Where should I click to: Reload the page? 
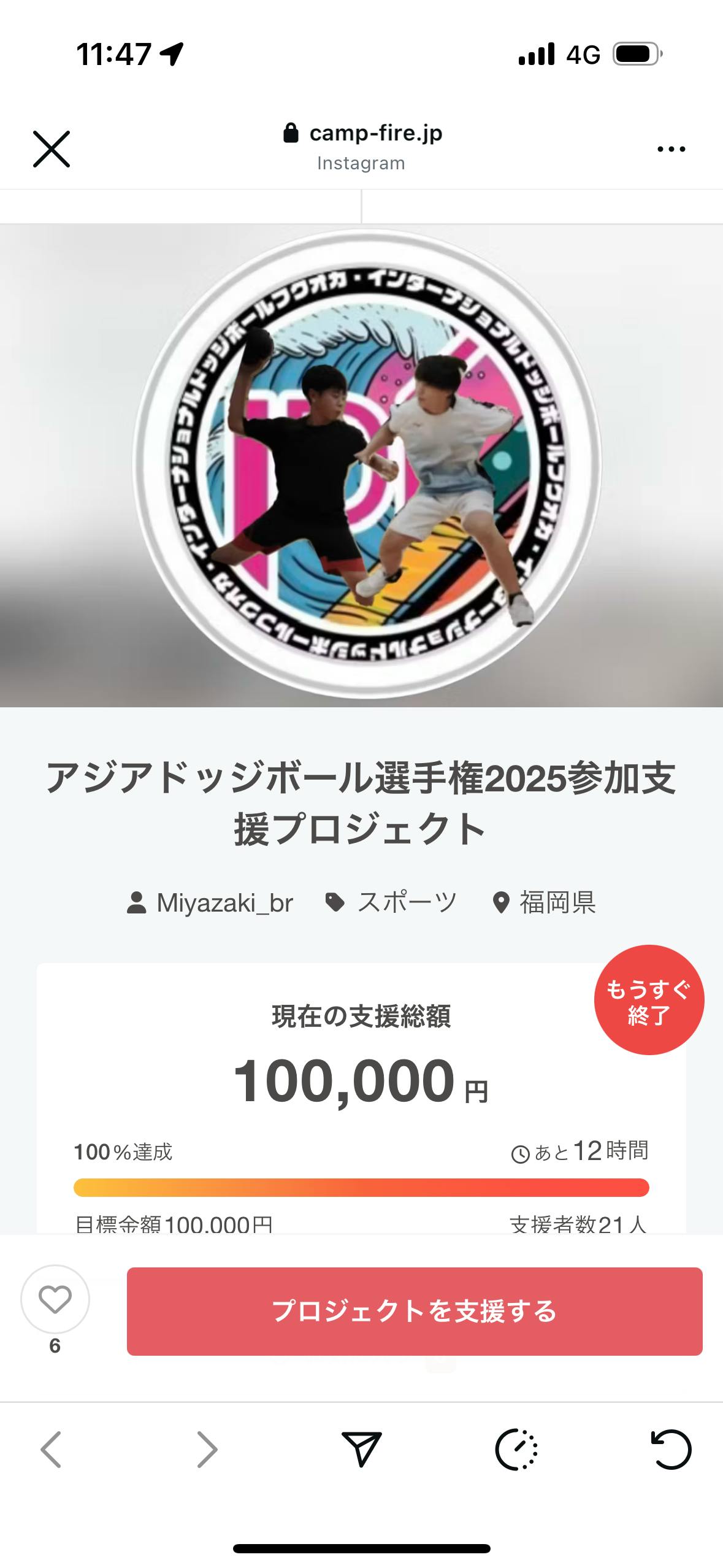[x=670, y=1450]
